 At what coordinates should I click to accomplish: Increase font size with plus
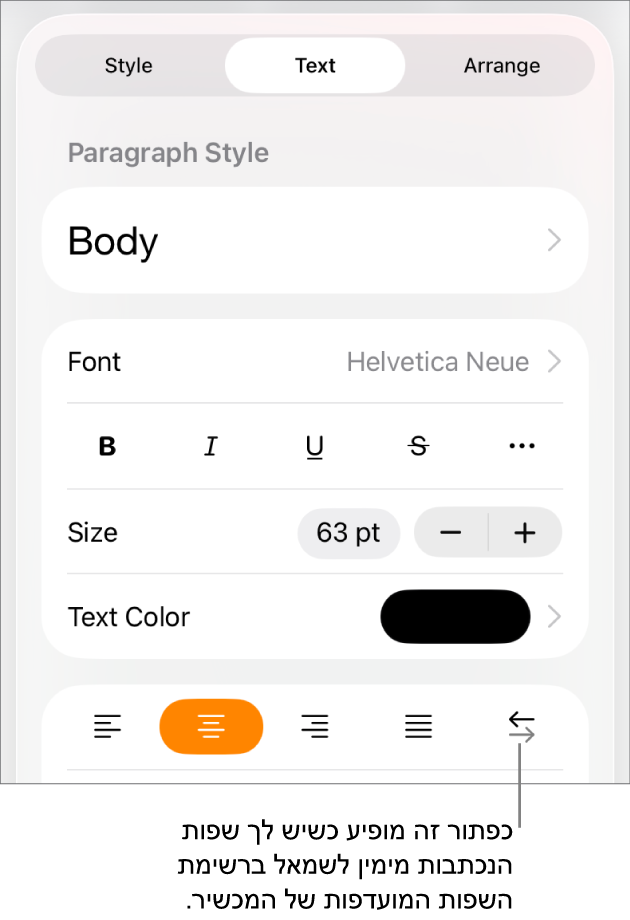pyautogui.click(x=525, y=533)
